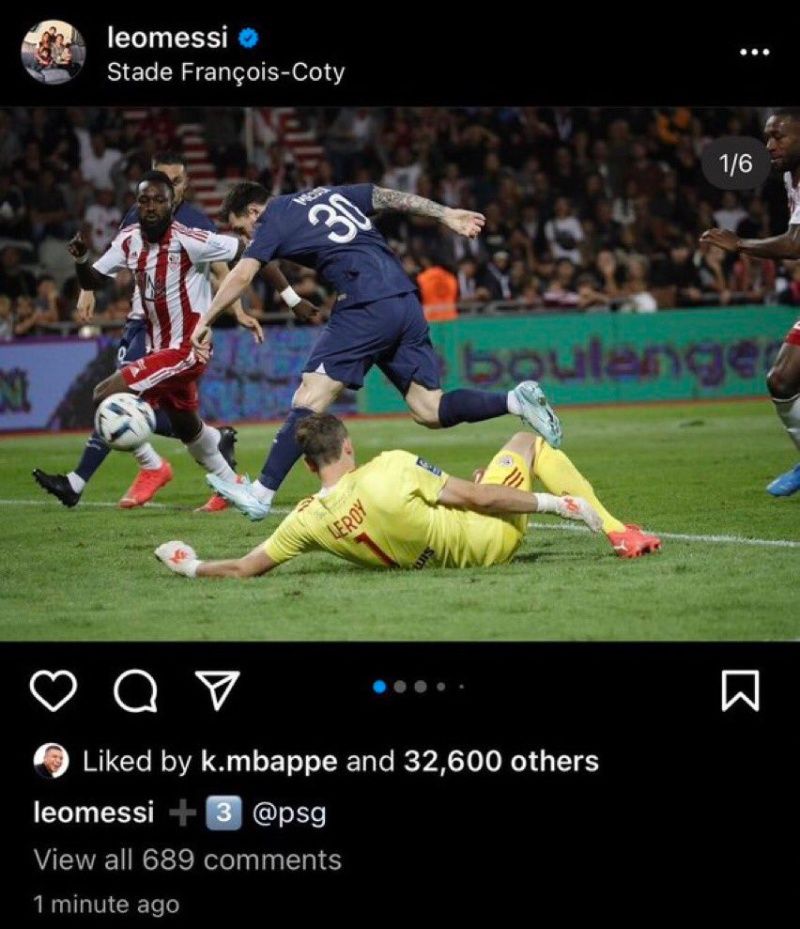Image resolution: width=800 pixels, height=929 pixels.
Task: Save the post with the bookmark icon
Action: coord(740,690)
